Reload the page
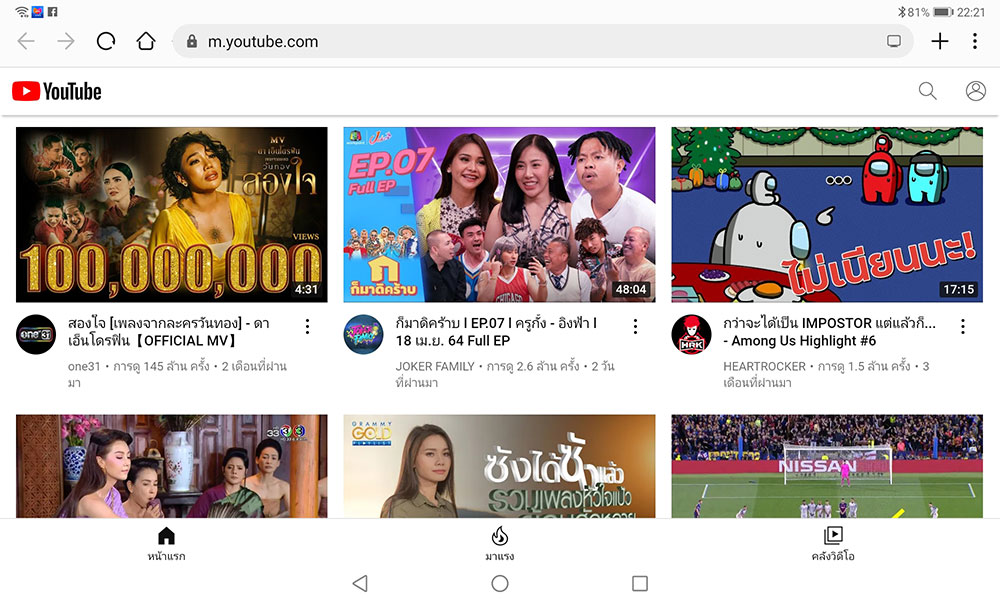Viewport: 1000px width, 600px height. tap(106, 42)
